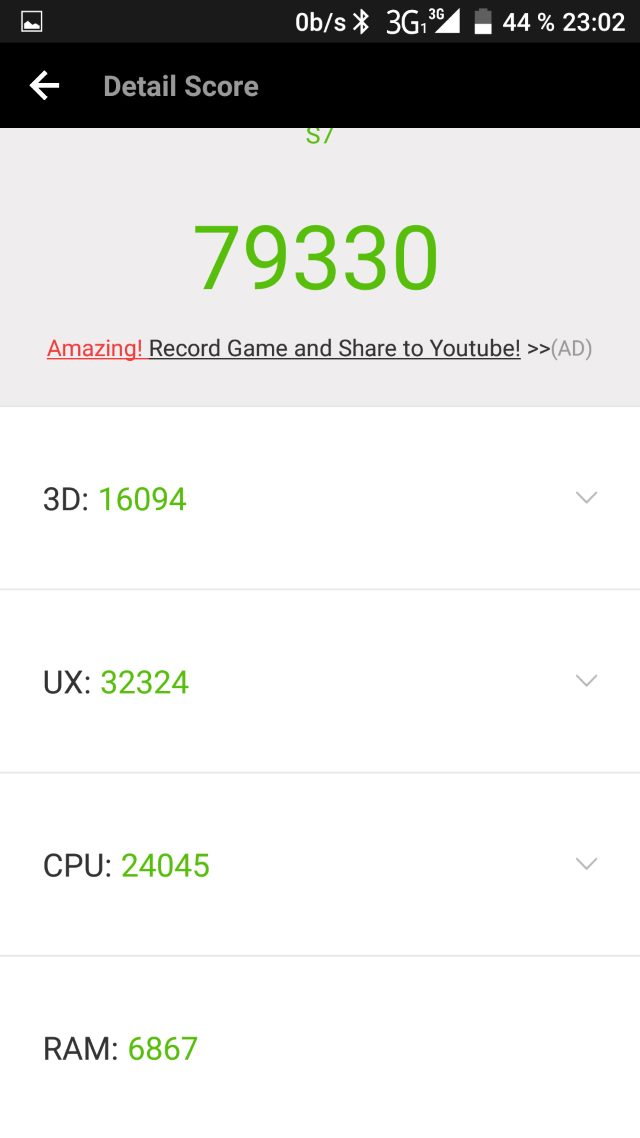Expand the UX score breakdown

586,681
